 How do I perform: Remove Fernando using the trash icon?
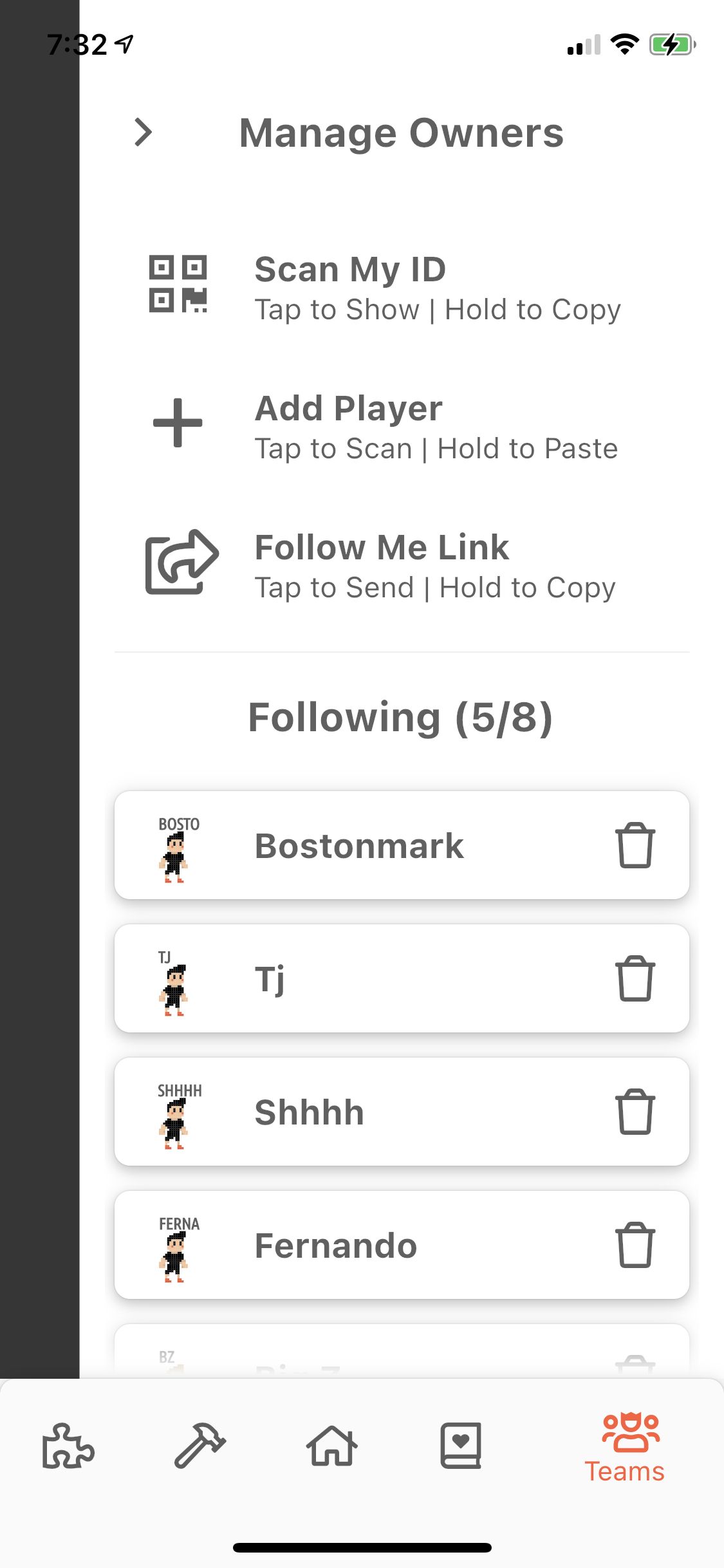[635, 1245]
